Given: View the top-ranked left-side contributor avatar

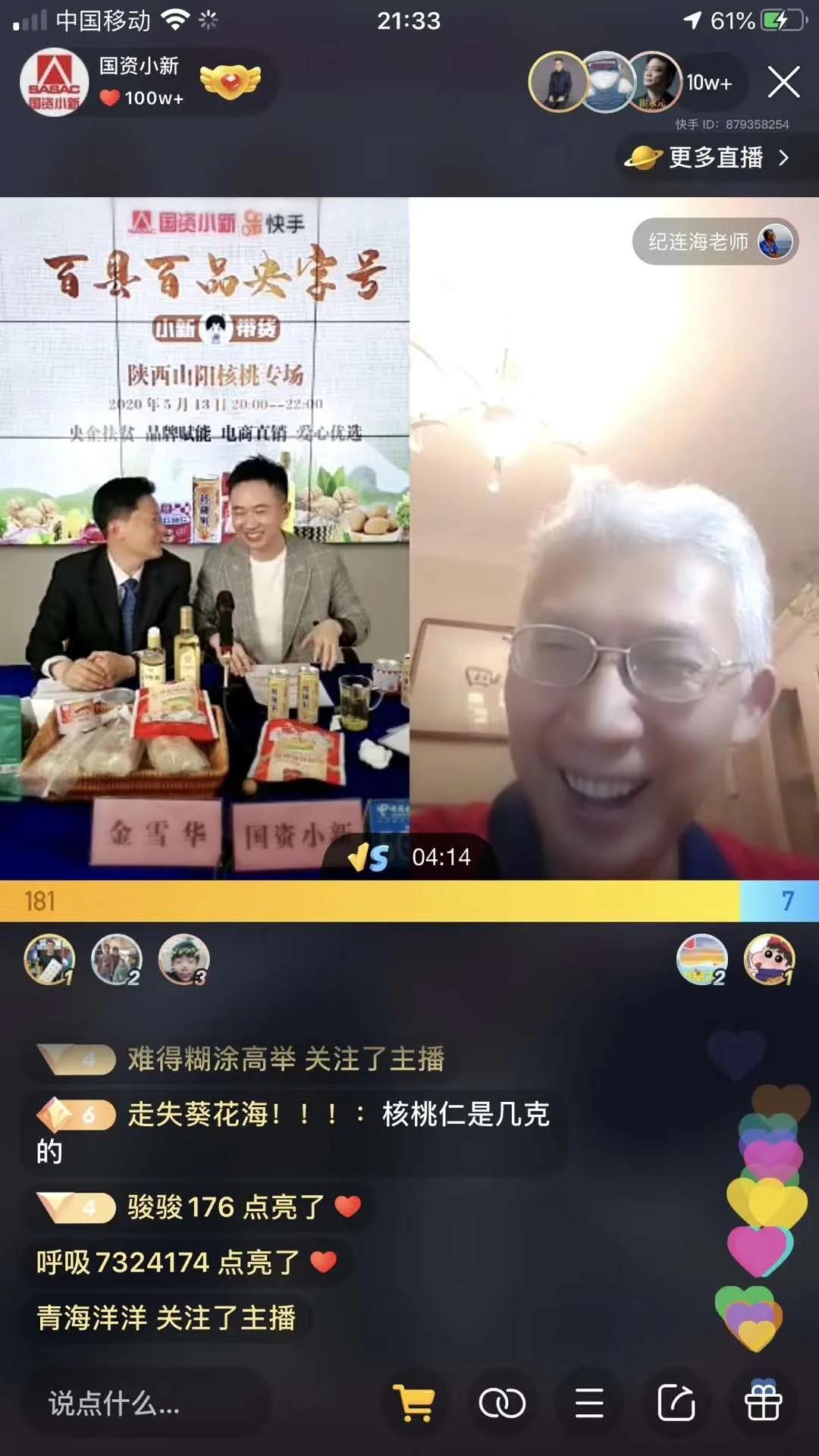Looking at the screenshot, I should [49, 959].
